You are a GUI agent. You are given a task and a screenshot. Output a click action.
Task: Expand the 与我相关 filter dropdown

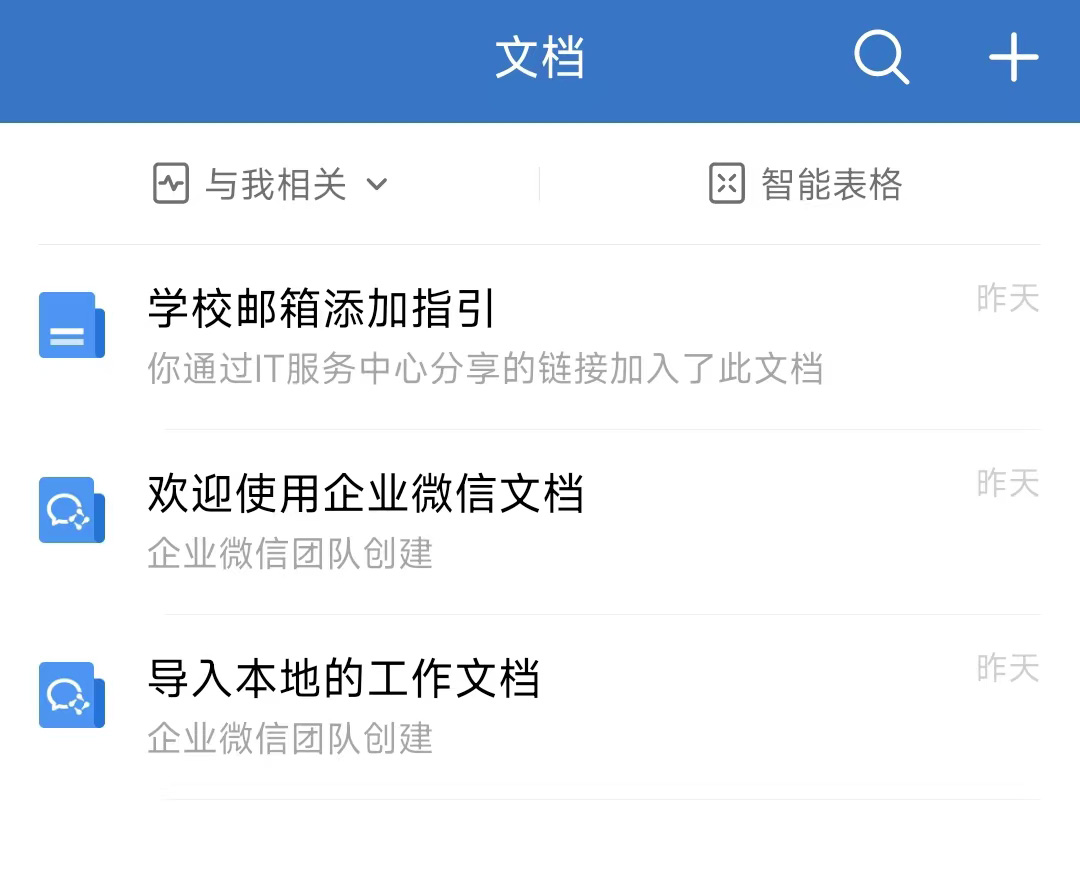tap(272, 184)
